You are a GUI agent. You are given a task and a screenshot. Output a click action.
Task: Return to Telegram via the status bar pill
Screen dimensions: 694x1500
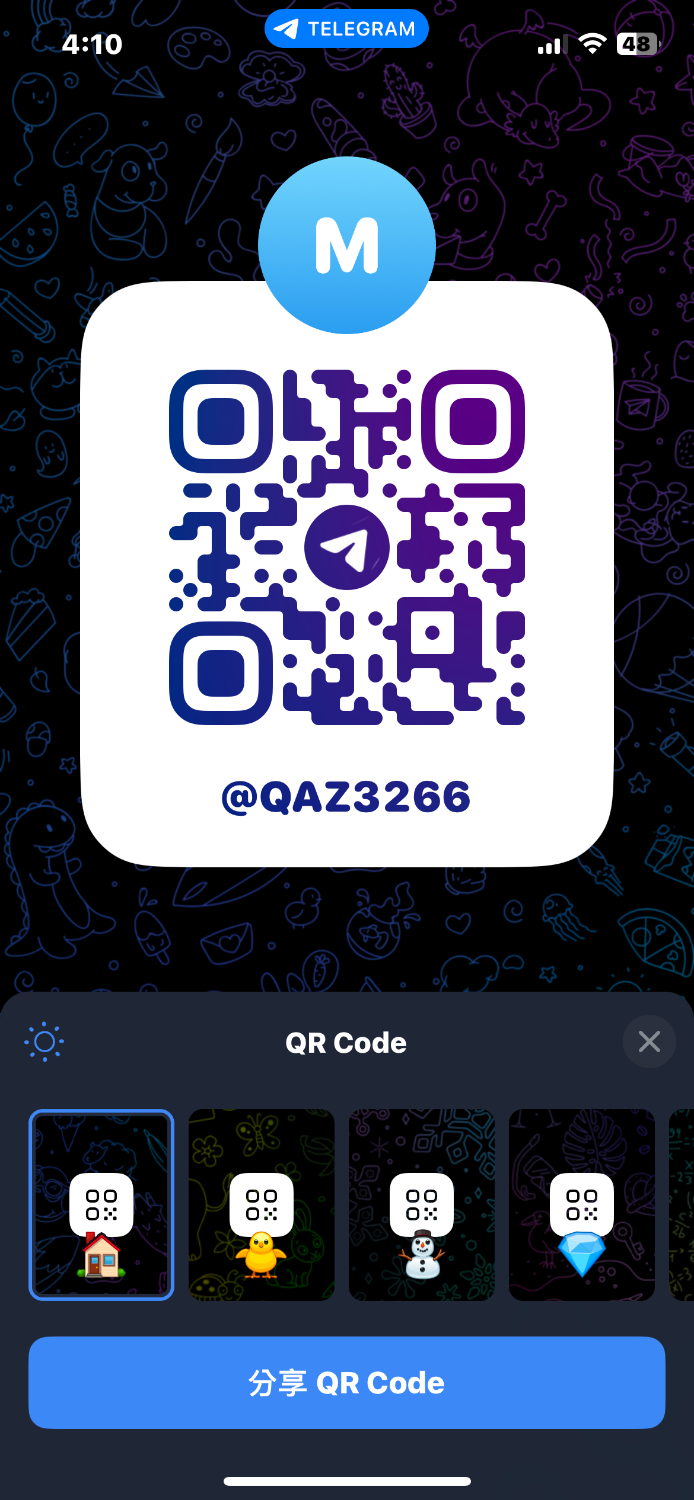(346, 29)
